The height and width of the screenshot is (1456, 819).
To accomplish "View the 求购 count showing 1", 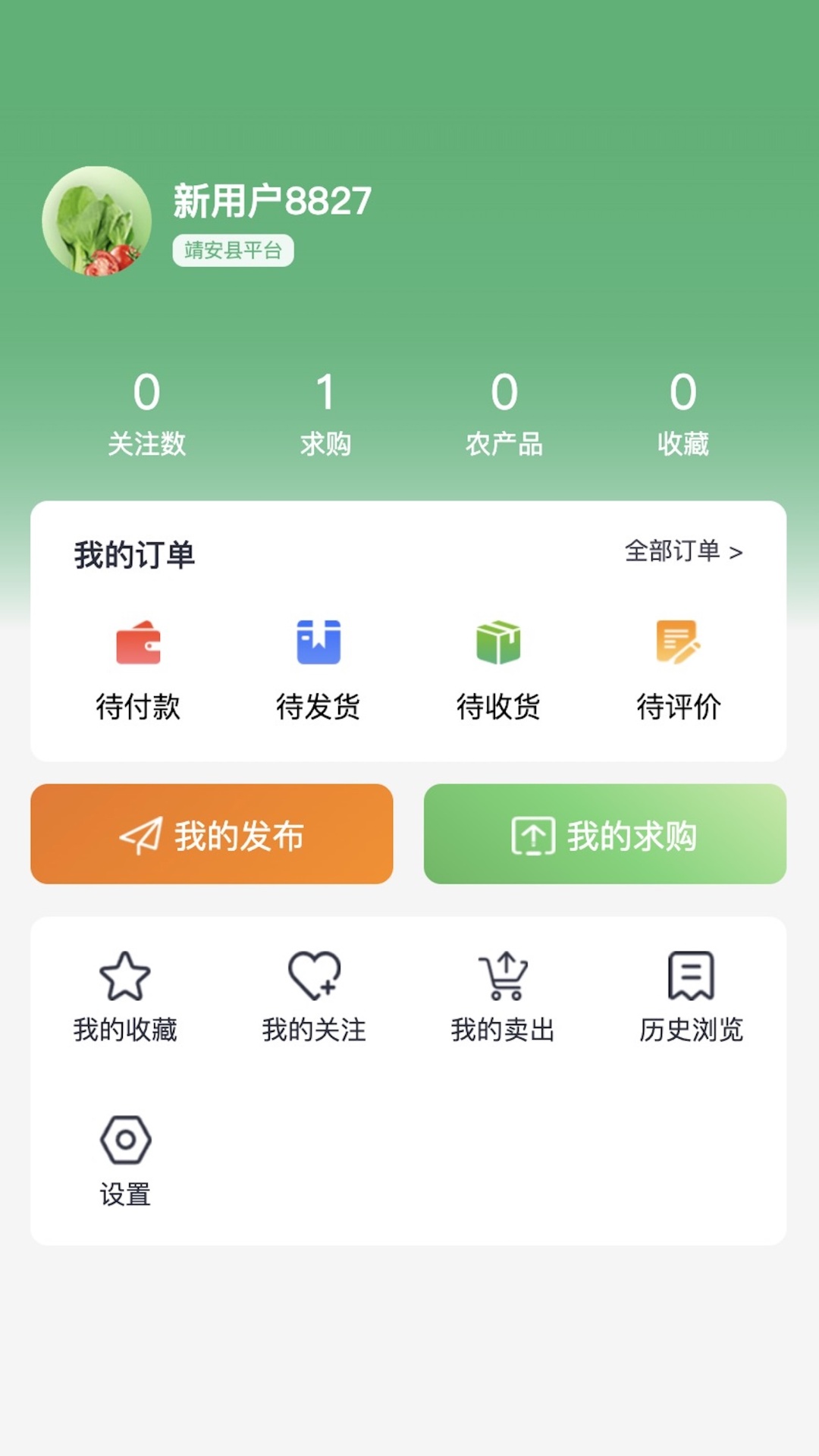I will tap(326, 413).
